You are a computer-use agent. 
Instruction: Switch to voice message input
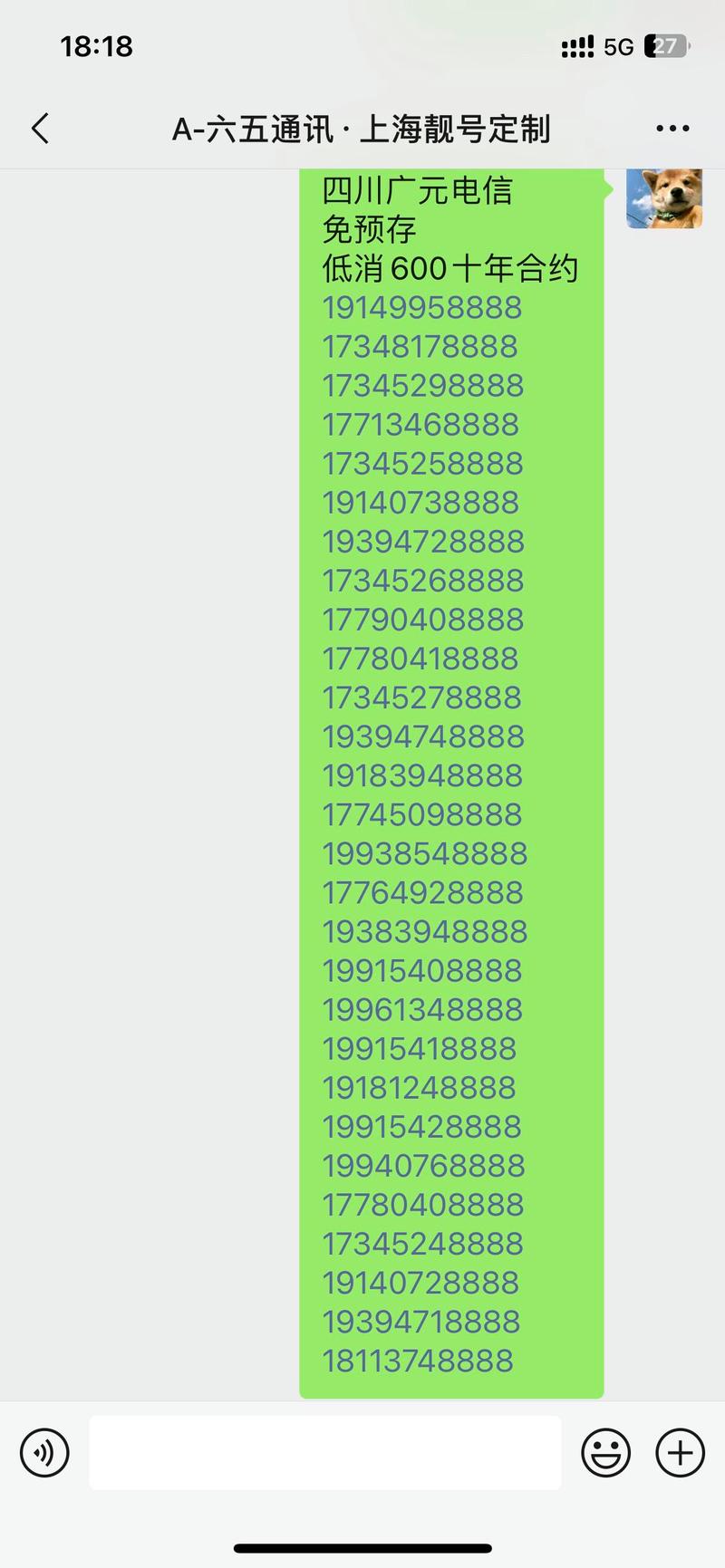(44, 1453)
